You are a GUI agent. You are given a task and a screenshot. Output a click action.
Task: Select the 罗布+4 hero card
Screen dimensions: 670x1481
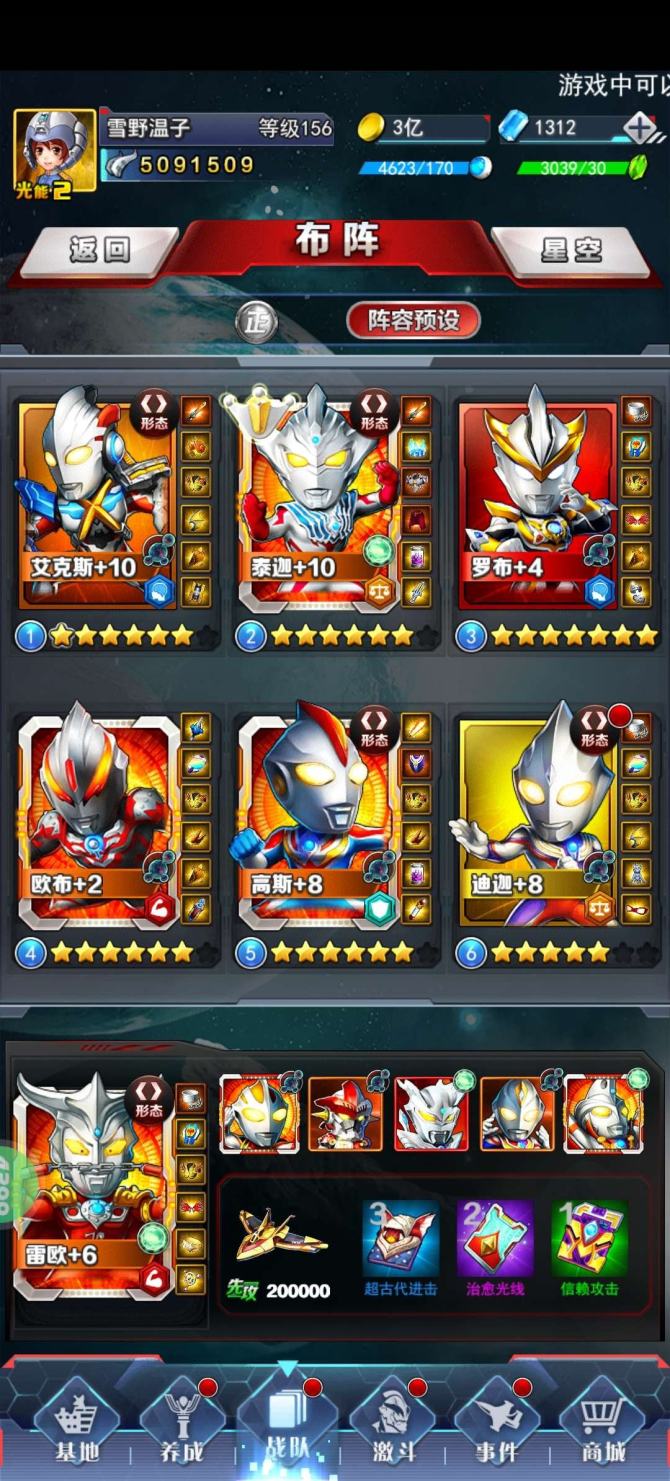(537, 500)
